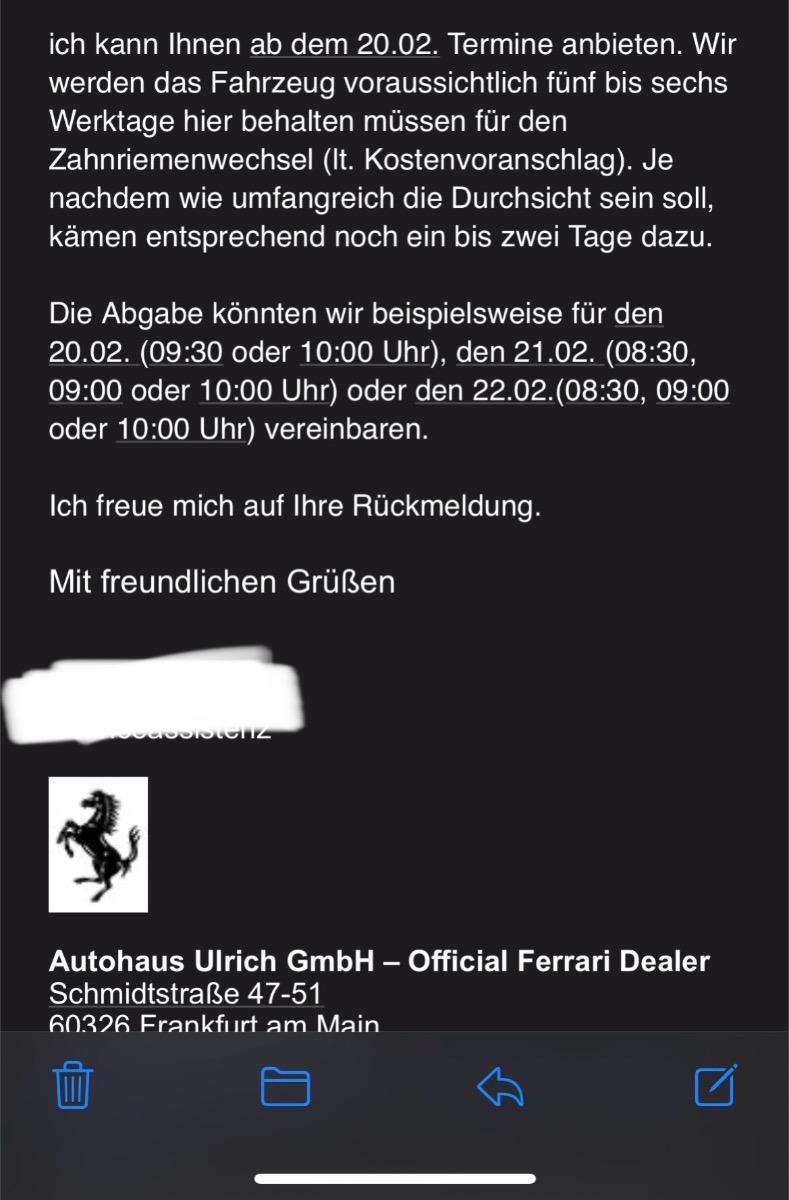Reply to this email
This screenshot has height=1200, width=789.
coord(500,1087)
